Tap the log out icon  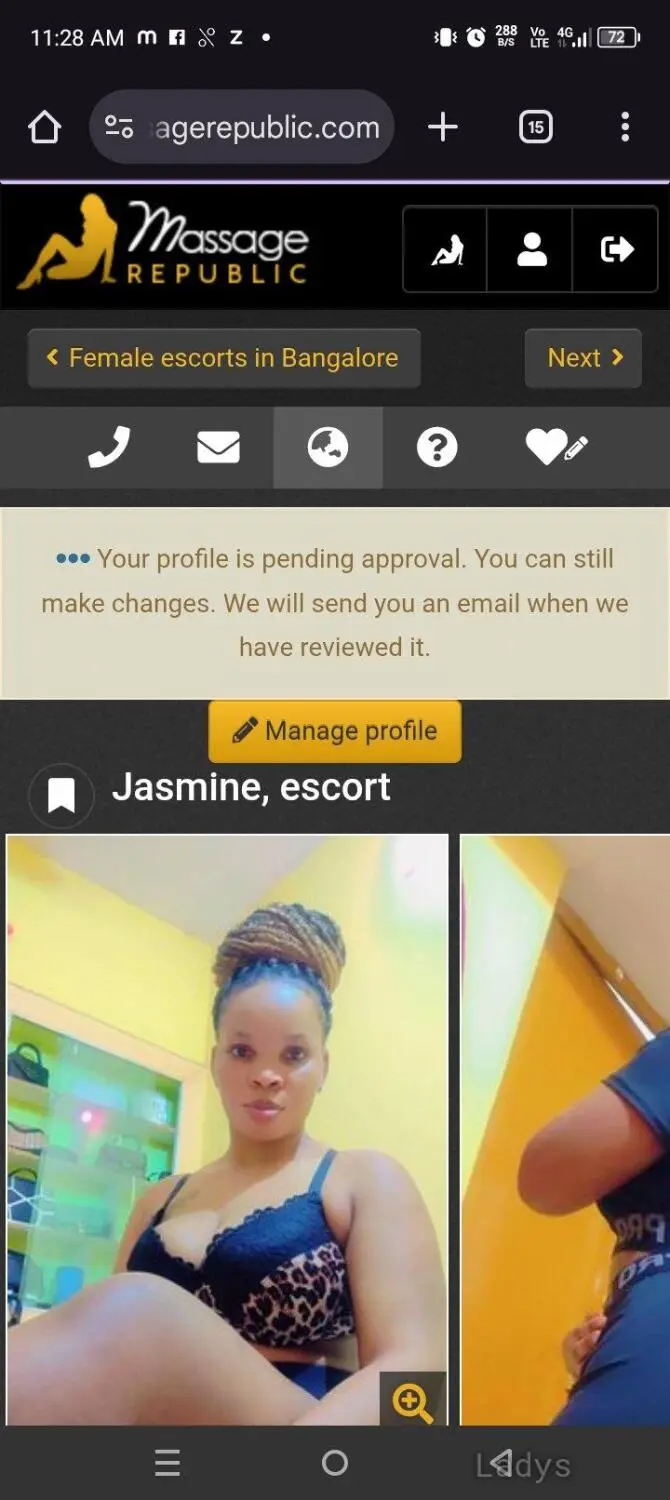(x=616, y=249)
